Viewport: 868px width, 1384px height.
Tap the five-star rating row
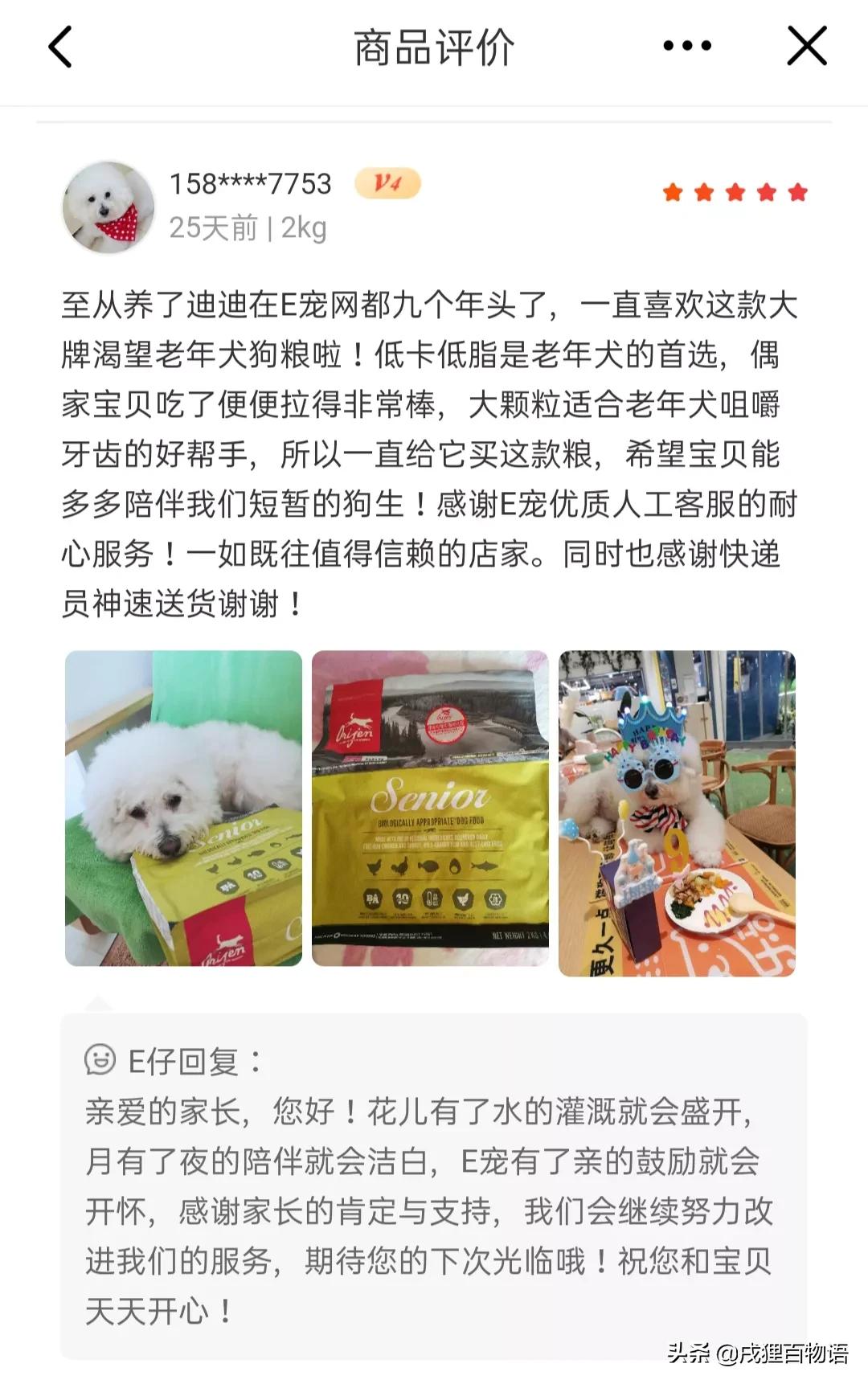(735, 190)
